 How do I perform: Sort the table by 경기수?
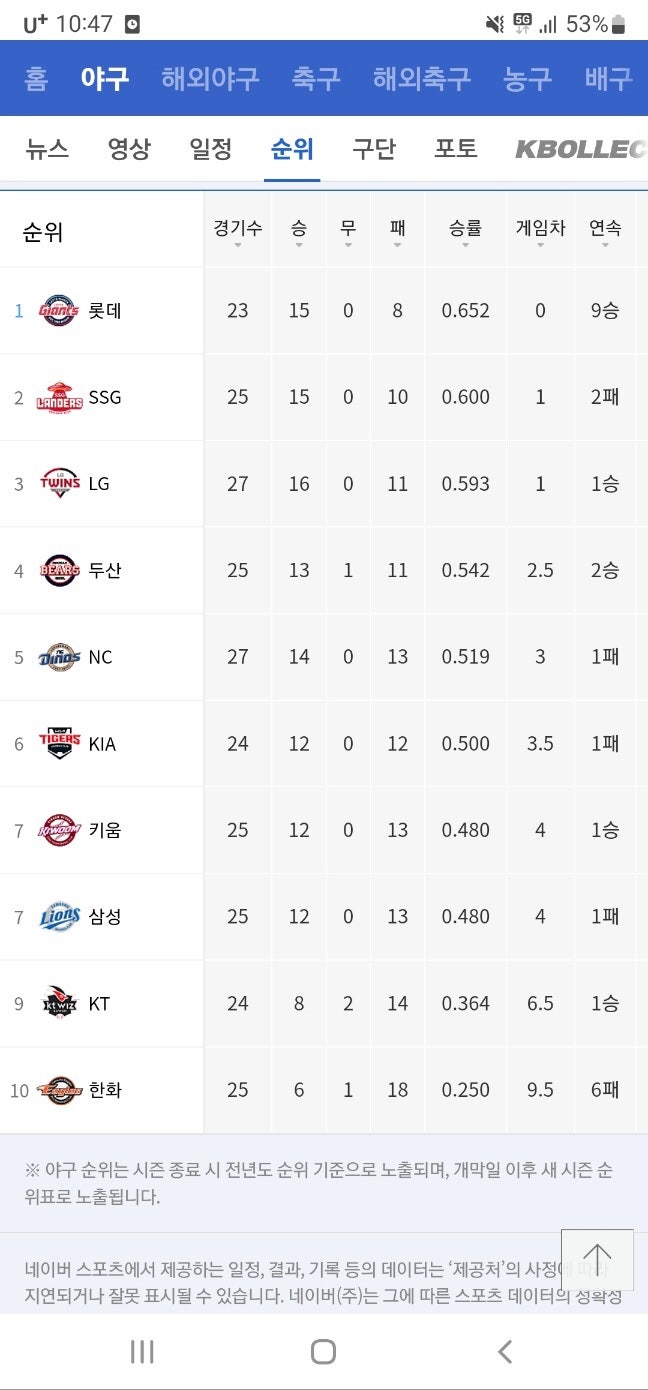(x=238, y=232)
